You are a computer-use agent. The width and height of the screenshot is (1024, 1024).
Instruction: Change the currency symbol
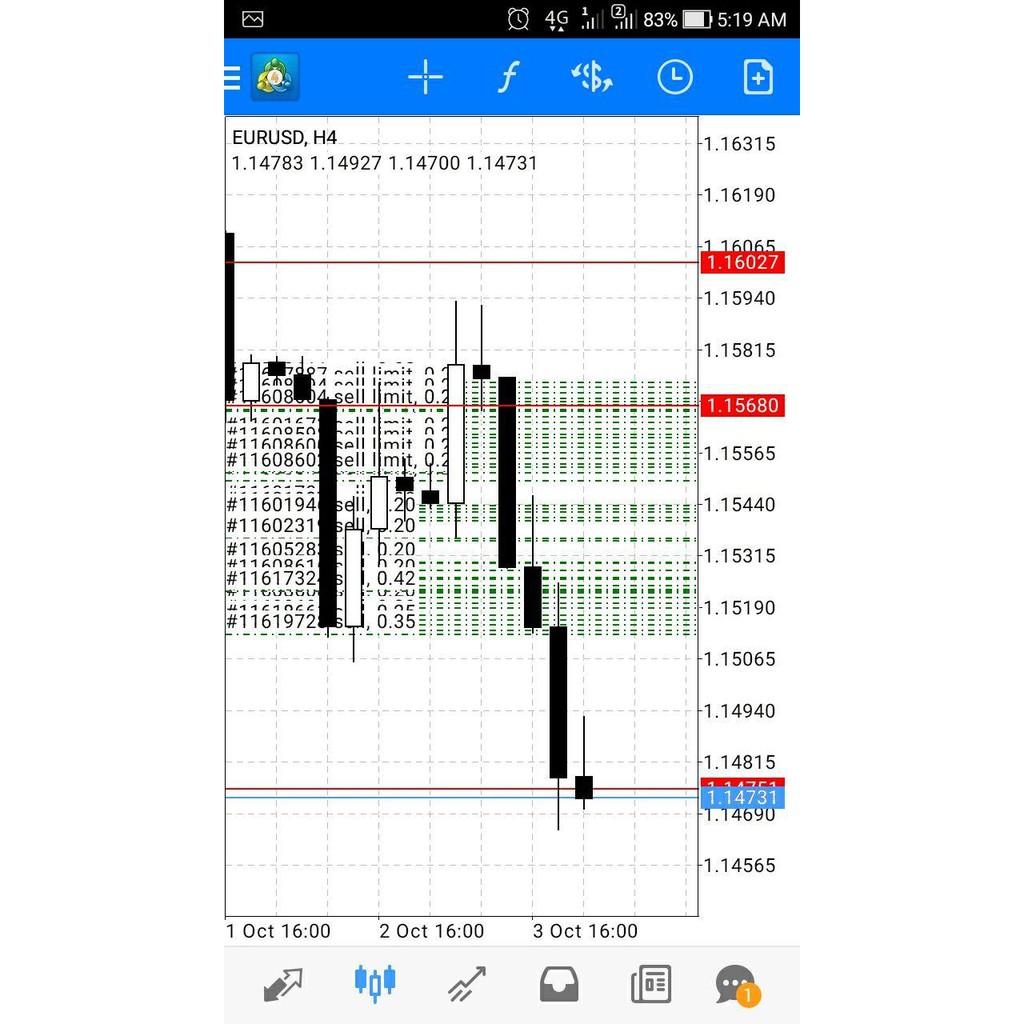[x=591, y=77]
